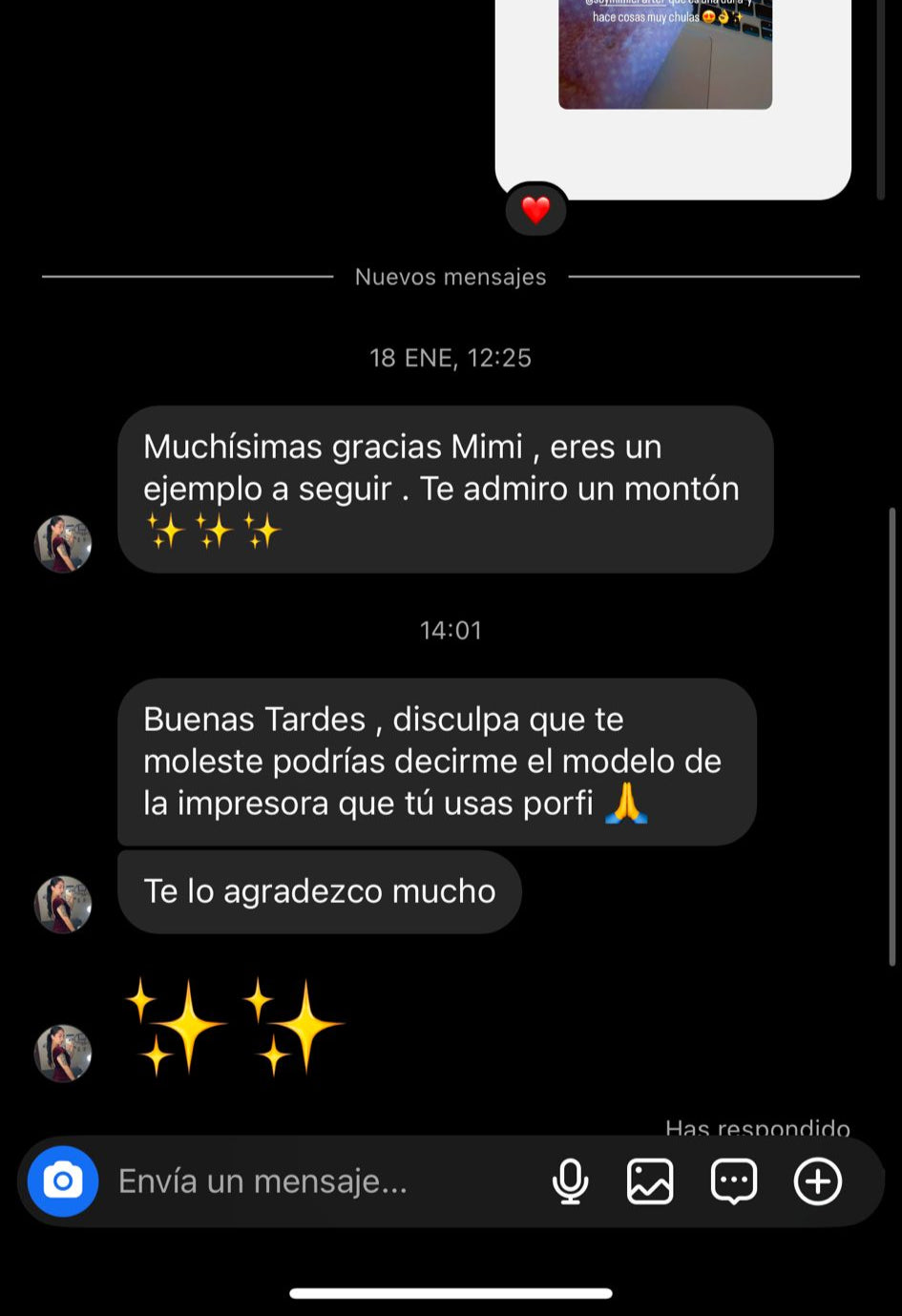Record a voice message with the microphone

coord(570,1181)
